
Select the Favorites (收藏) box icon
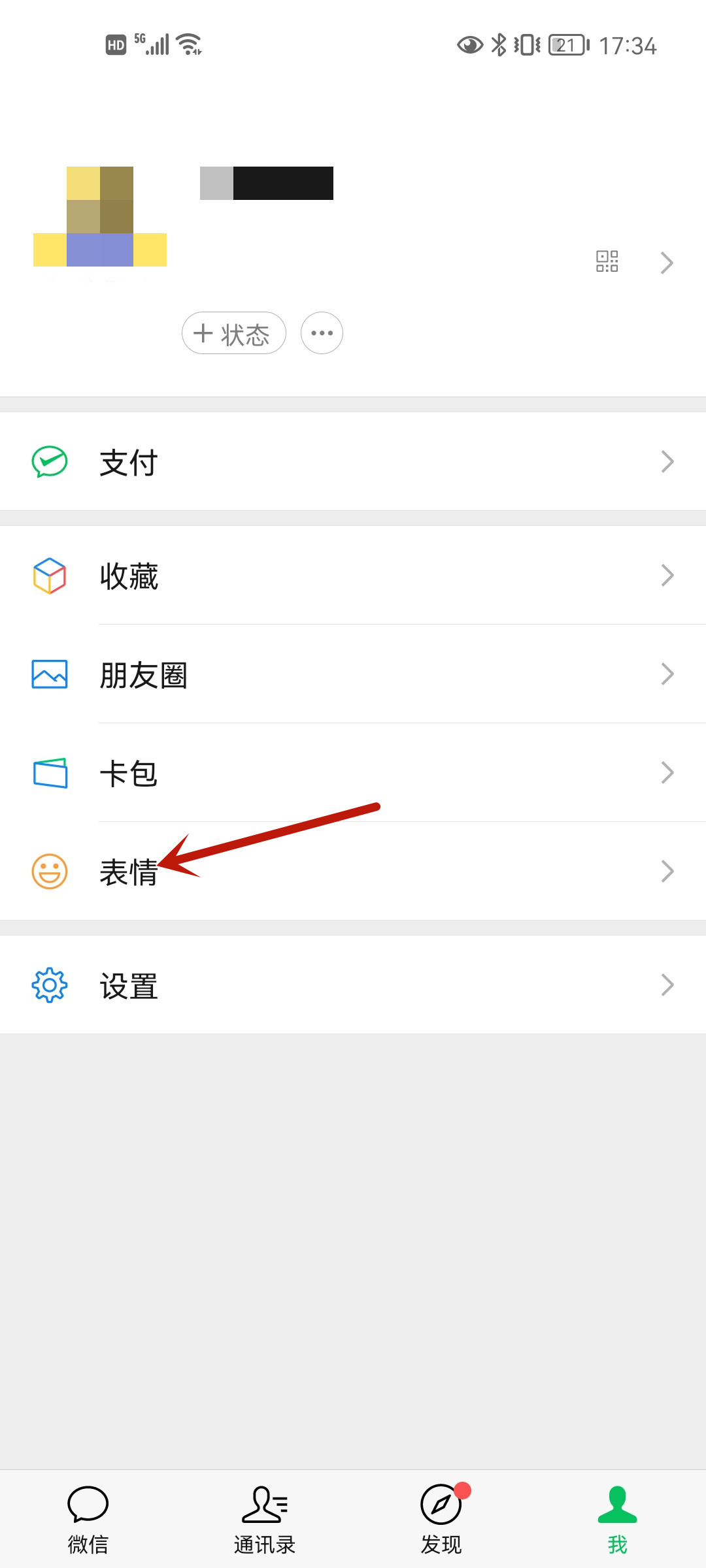[x=49, y=575]
